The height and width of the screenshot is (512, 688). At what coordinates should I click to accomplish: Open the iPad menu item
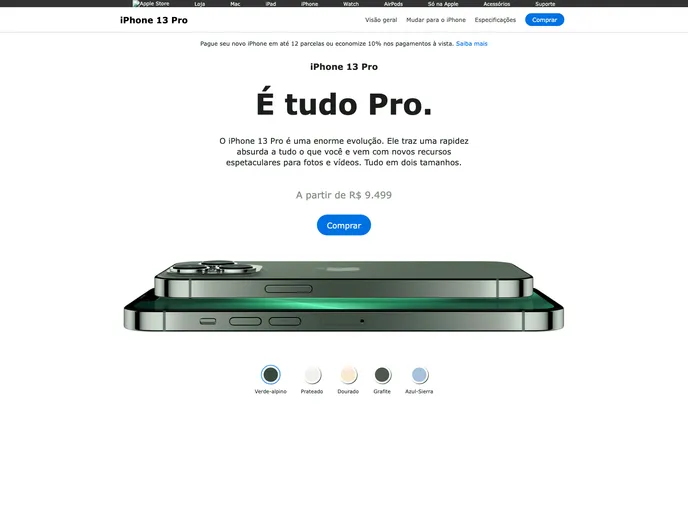(x=271, y=4)
